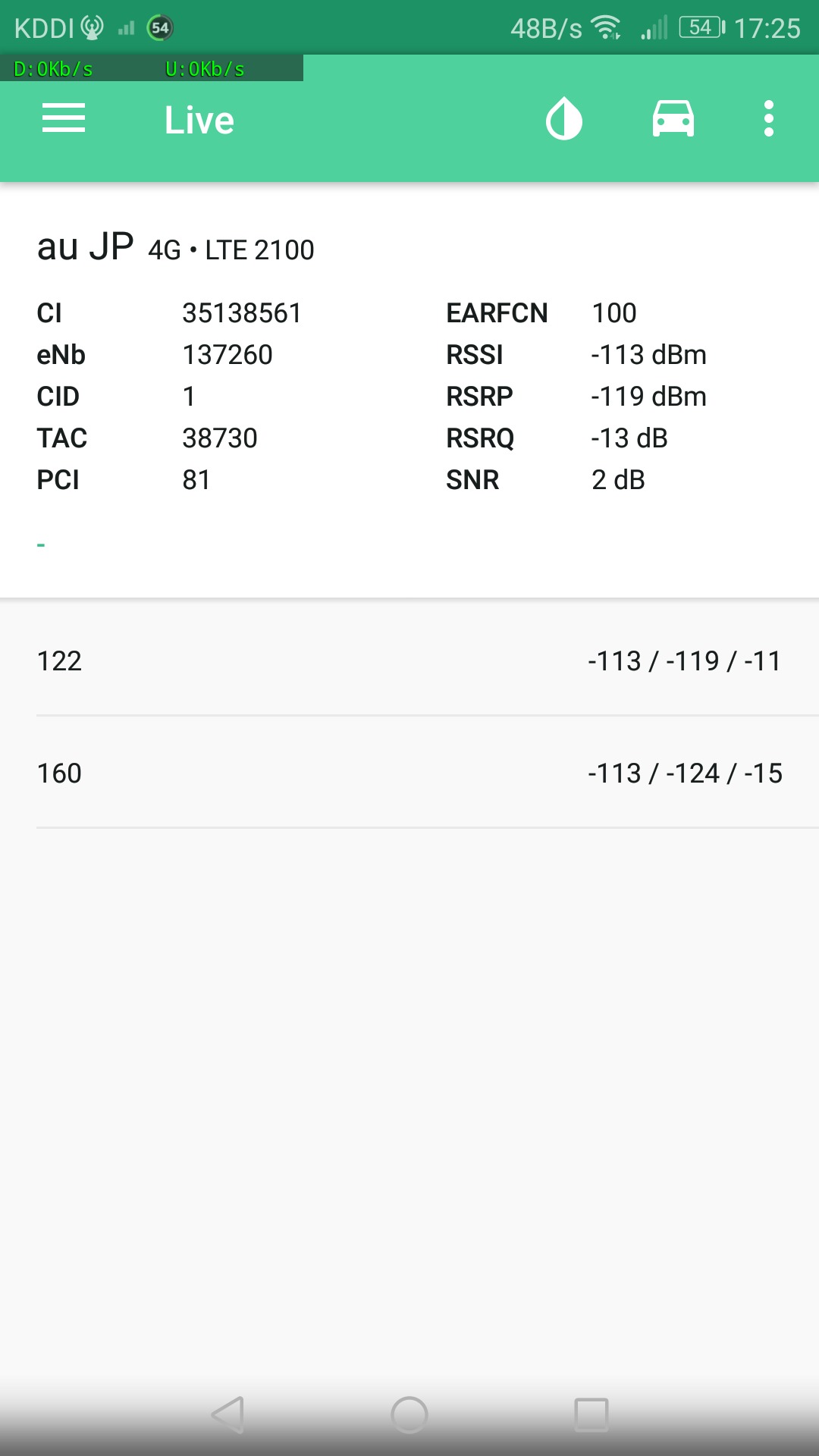
Task: Go to the home screen
Action: (409, 1414)
